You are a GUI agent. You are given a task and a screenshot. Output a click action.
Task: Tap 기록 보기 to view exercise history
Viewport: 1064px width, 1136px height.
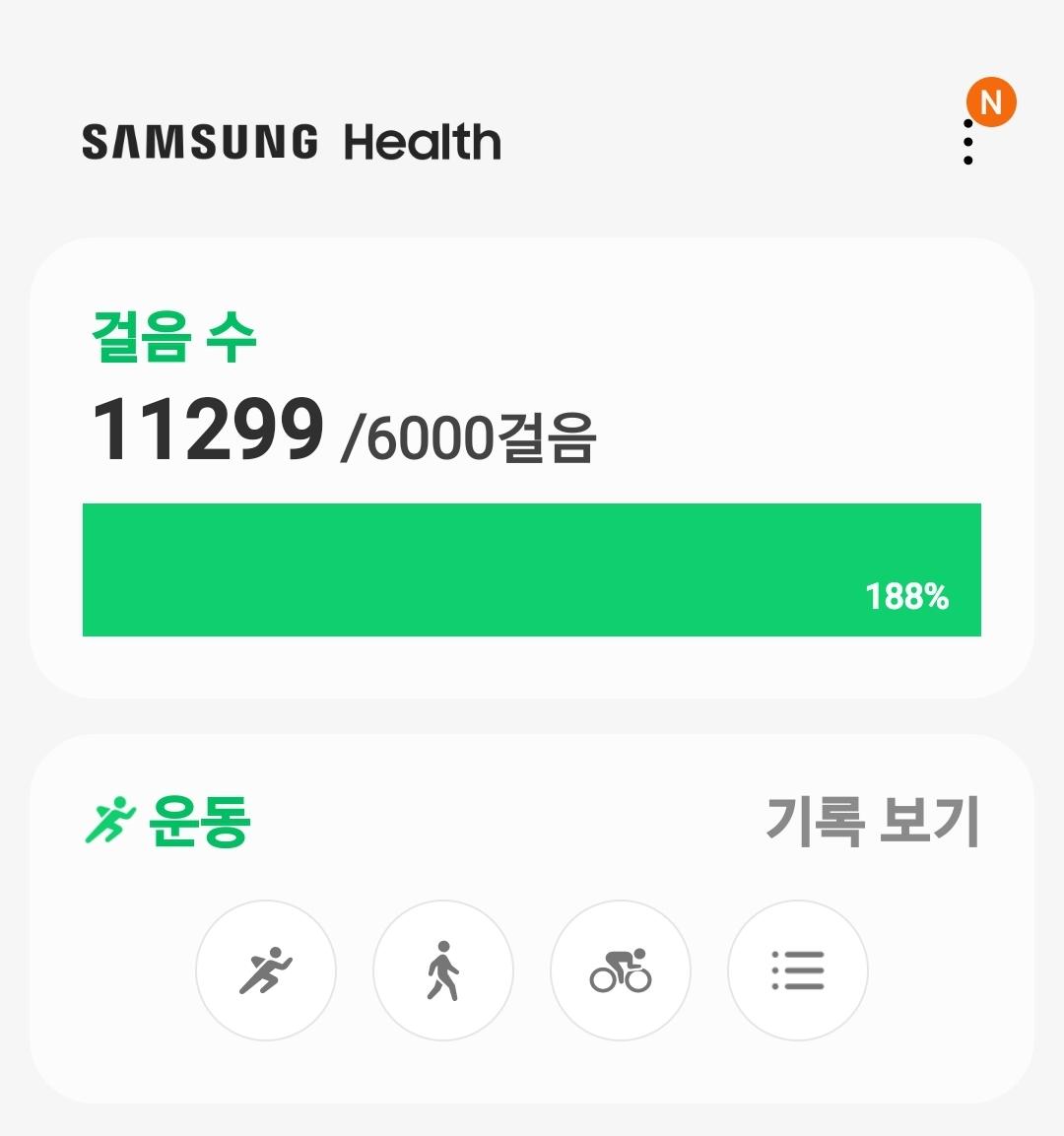[872, 822]
